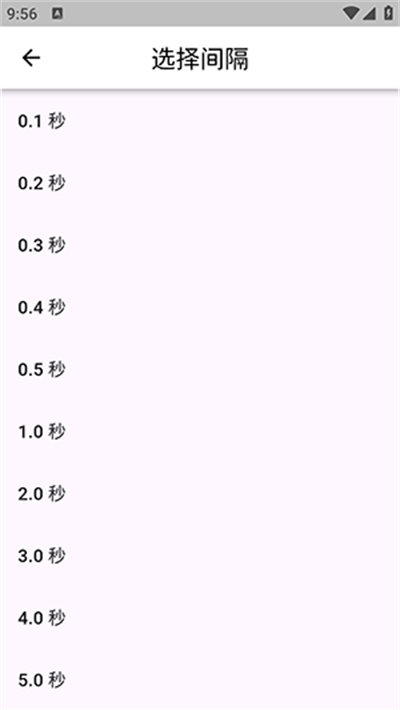Choose 2.0 秒 from the list
The width and height of the screenshot is (400, 710).
200,494
